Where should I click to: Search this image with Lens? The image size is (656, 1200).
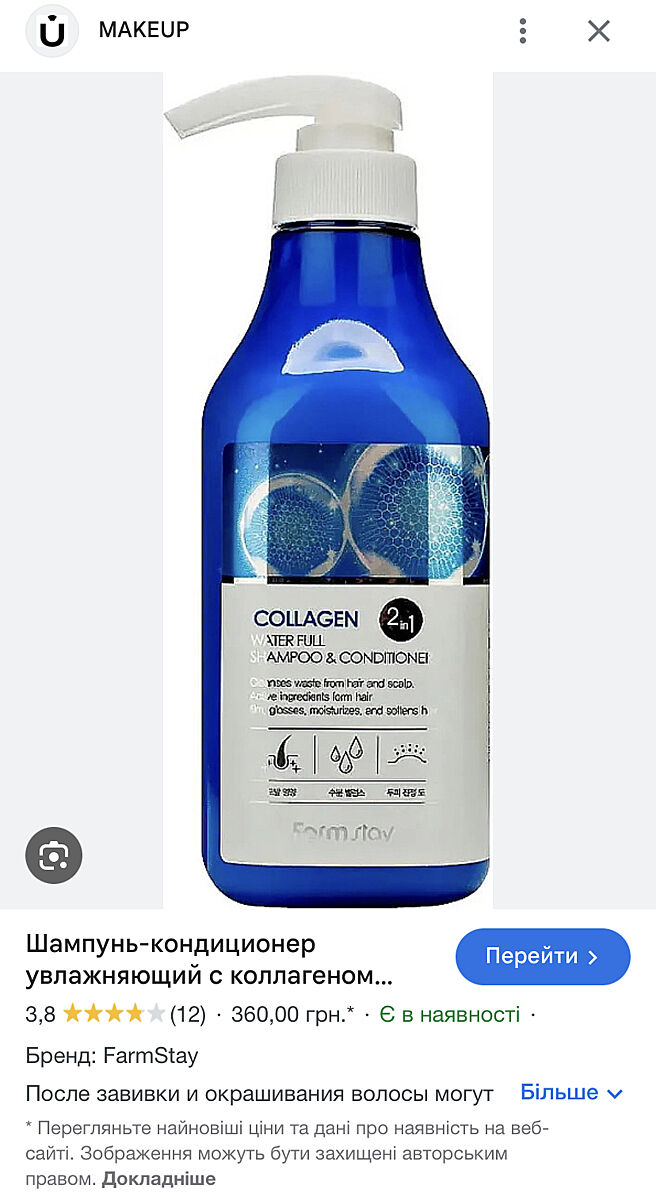click(54, 855)
